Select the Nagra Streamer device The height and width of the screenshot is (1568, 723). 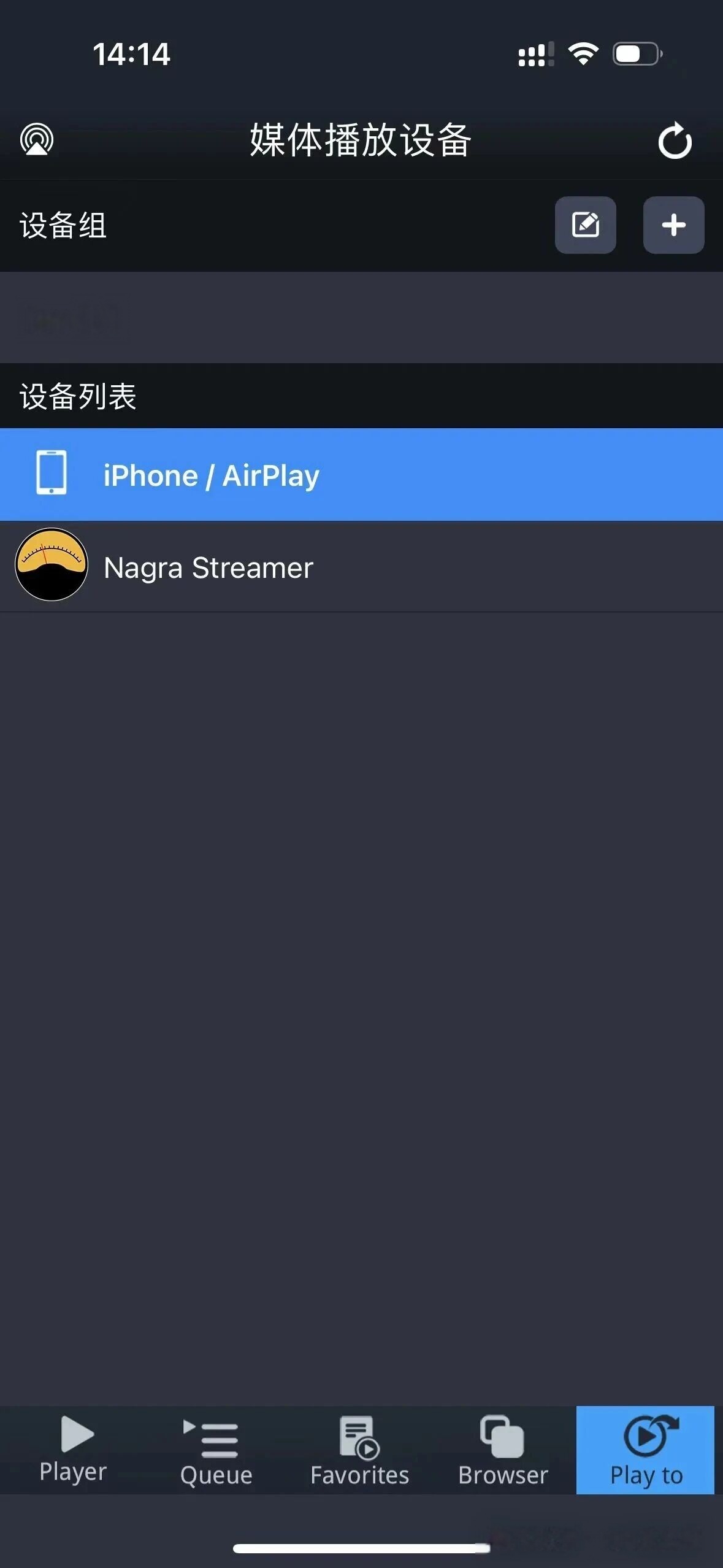point(361,567)
